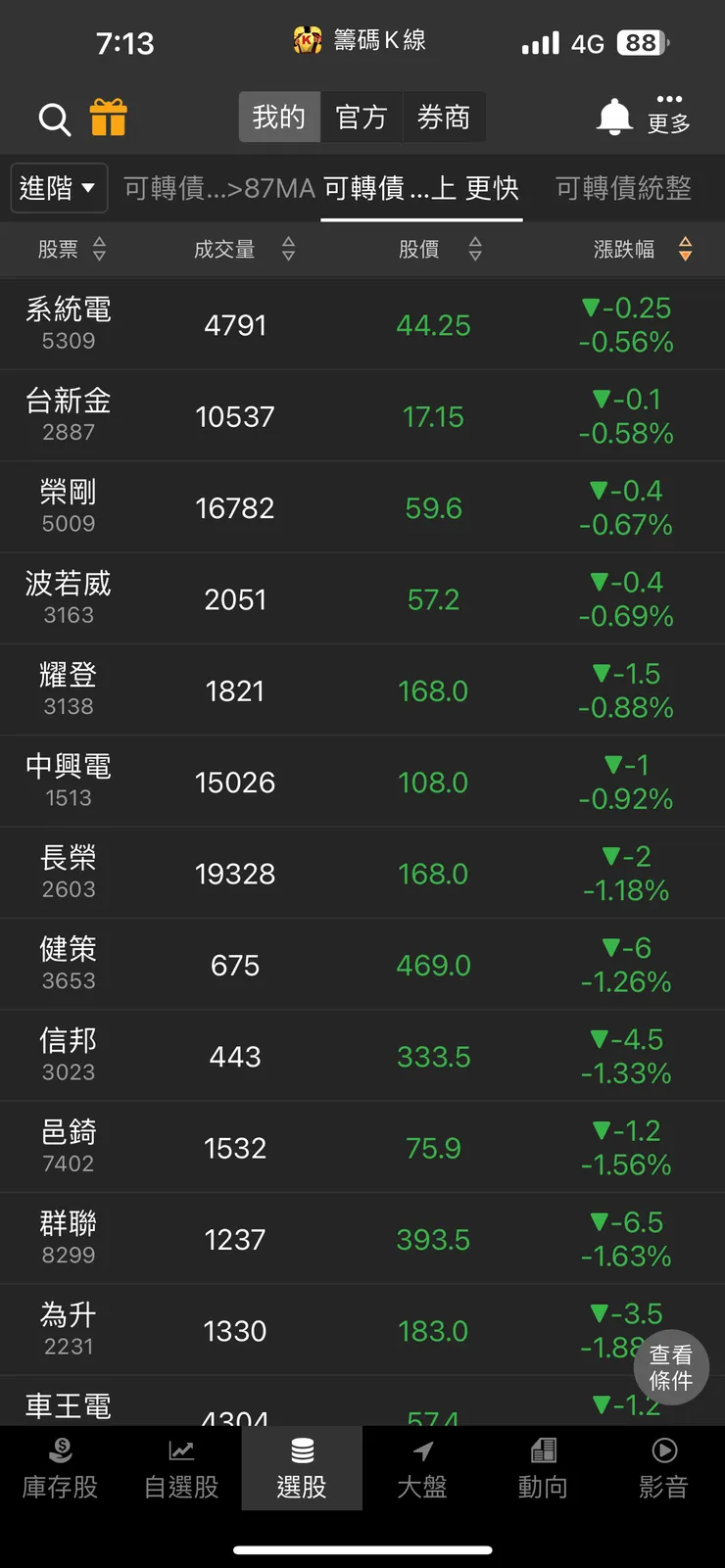
Task: Open 動向 trends icon
Action: point(543,1469)
